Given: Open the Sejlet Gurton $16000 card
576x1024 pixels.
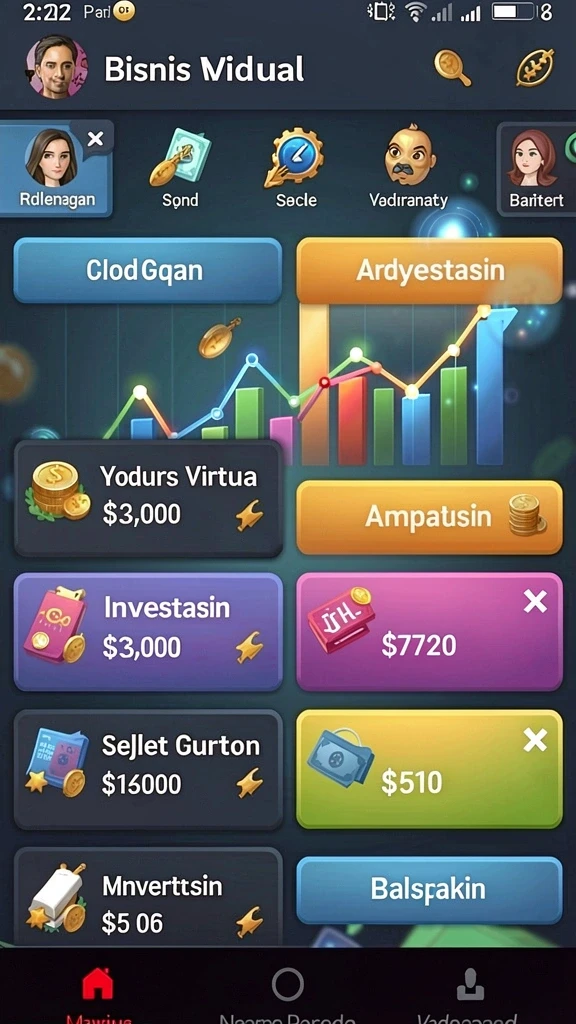Looking at the screenshot, I should [x=148, y=769].
